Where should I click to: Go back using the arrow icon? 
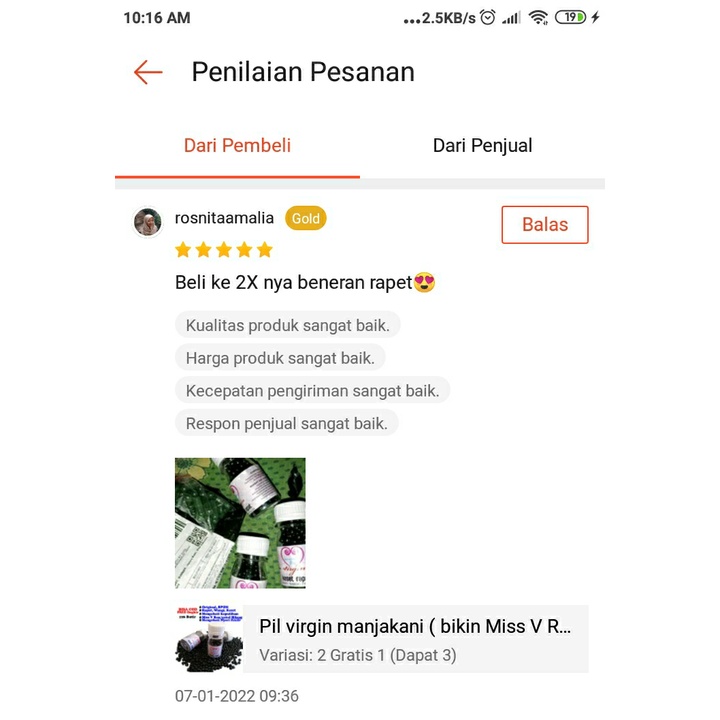point(148,72)
